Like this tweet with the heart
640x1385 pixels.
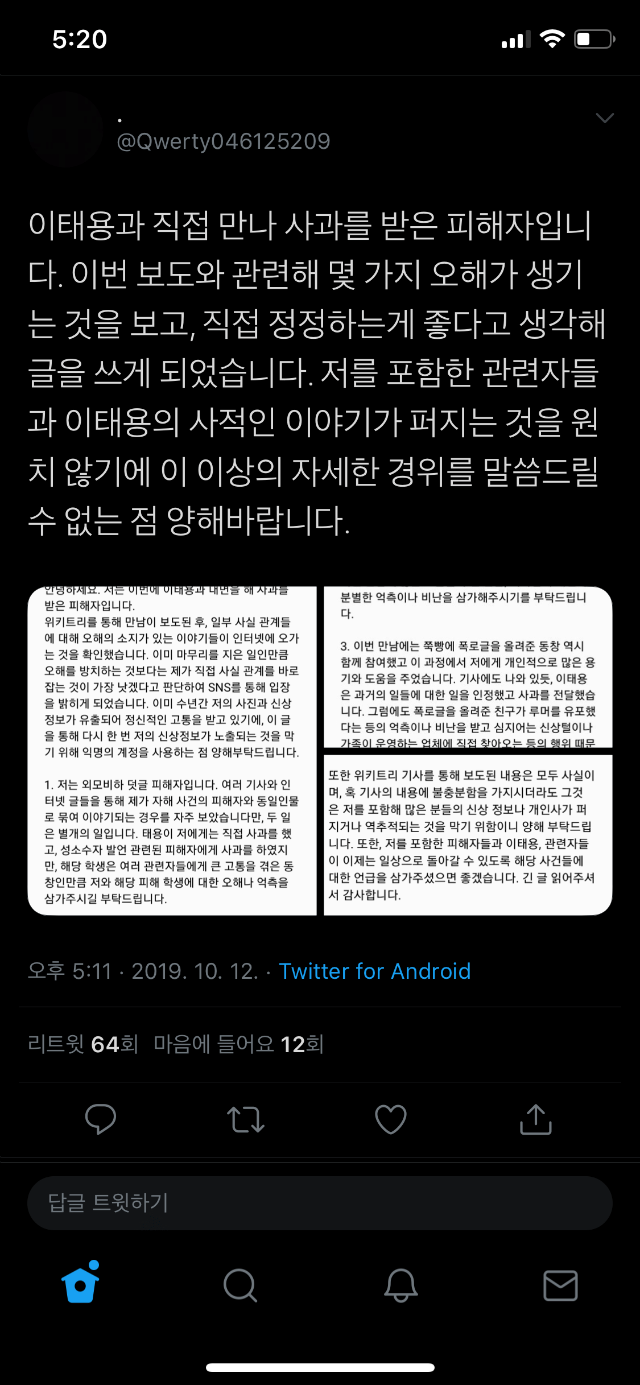coord(390,1118)
